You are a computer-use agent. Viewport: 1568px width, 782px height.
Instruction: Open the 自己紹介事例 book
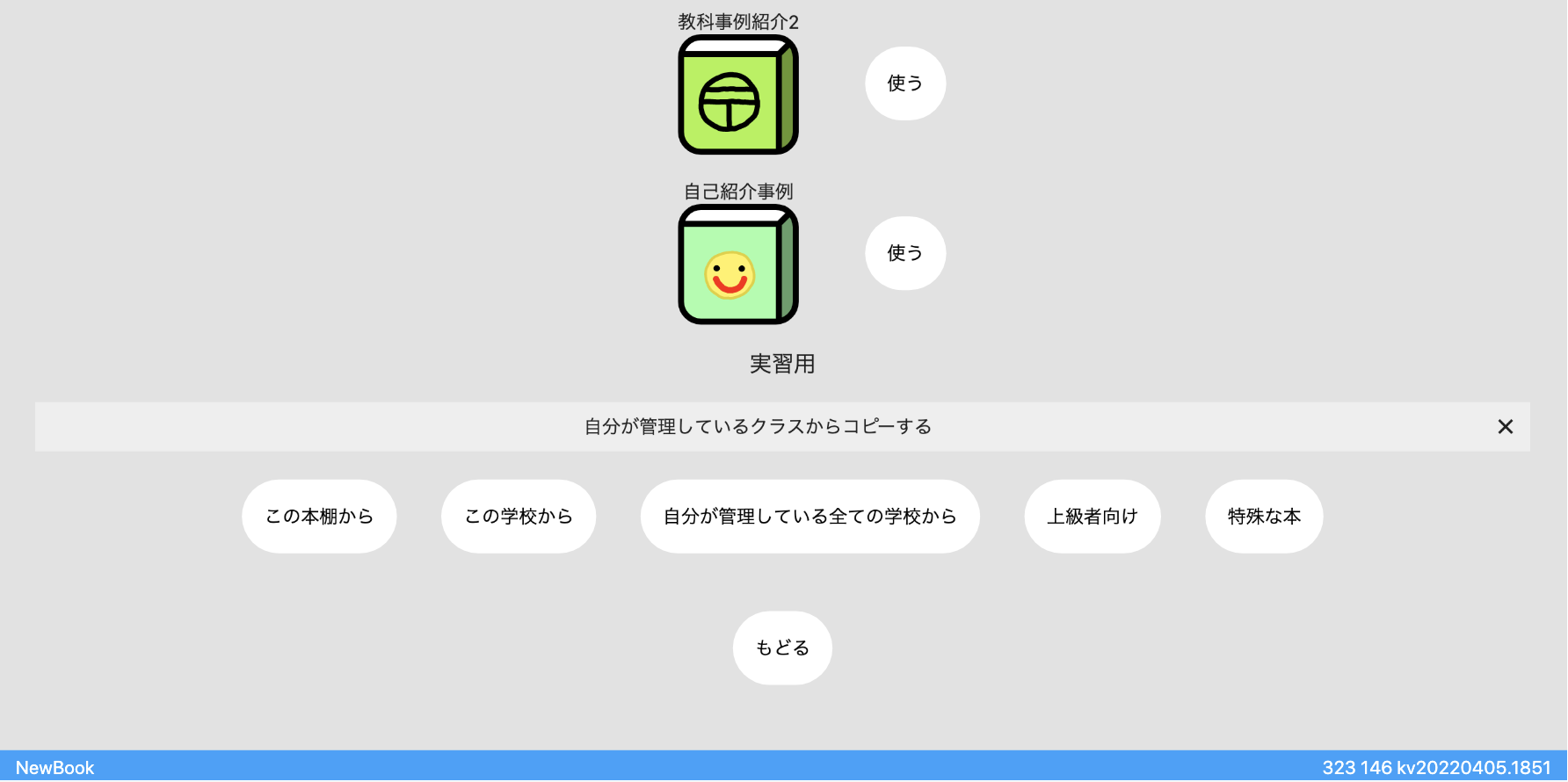pos(737,265)
